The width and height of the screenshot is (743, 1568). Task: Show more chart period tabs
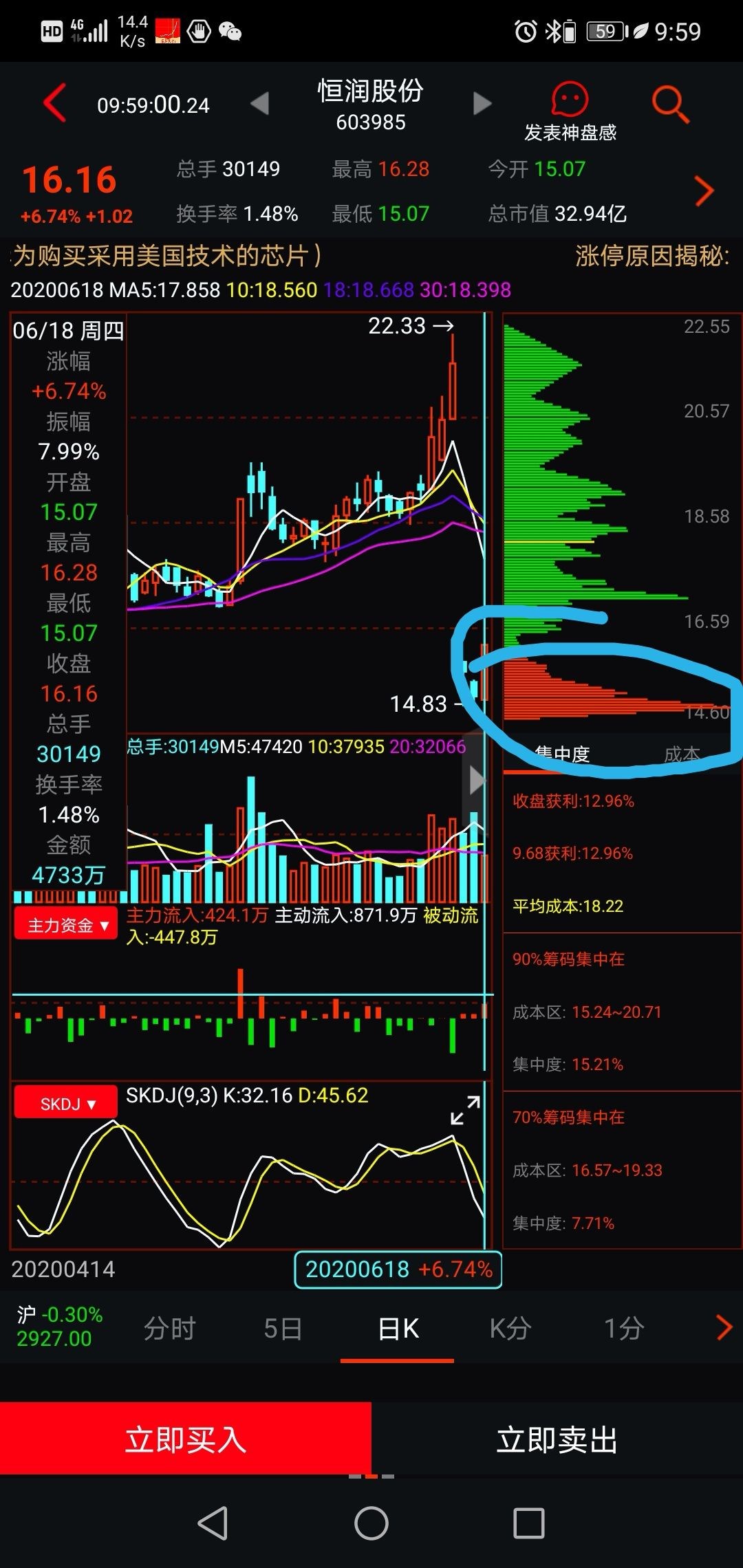[723, 1327]
